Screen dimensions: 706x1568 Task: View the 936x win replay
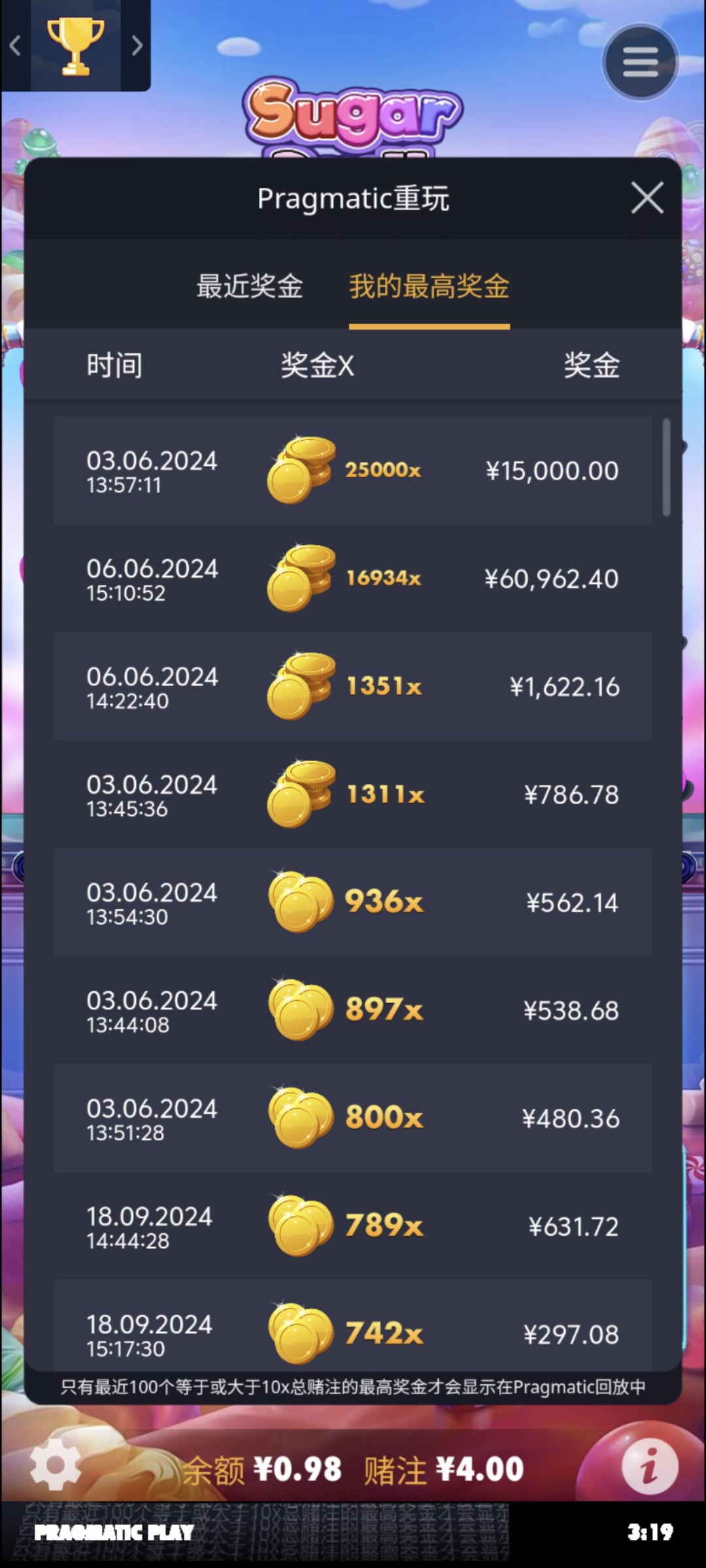coord(353,902)
